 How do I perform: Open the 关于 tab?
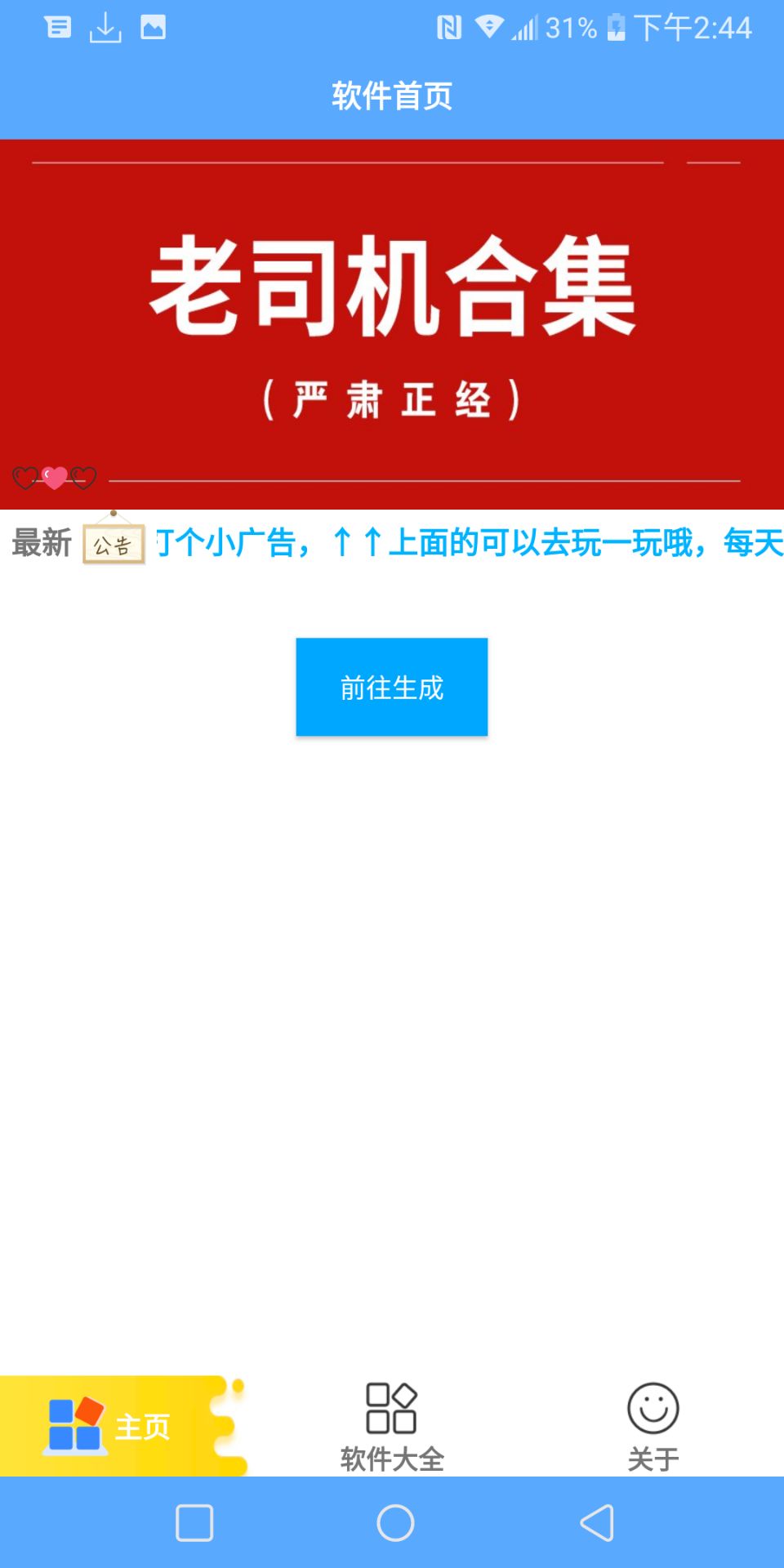[653, 1427]
